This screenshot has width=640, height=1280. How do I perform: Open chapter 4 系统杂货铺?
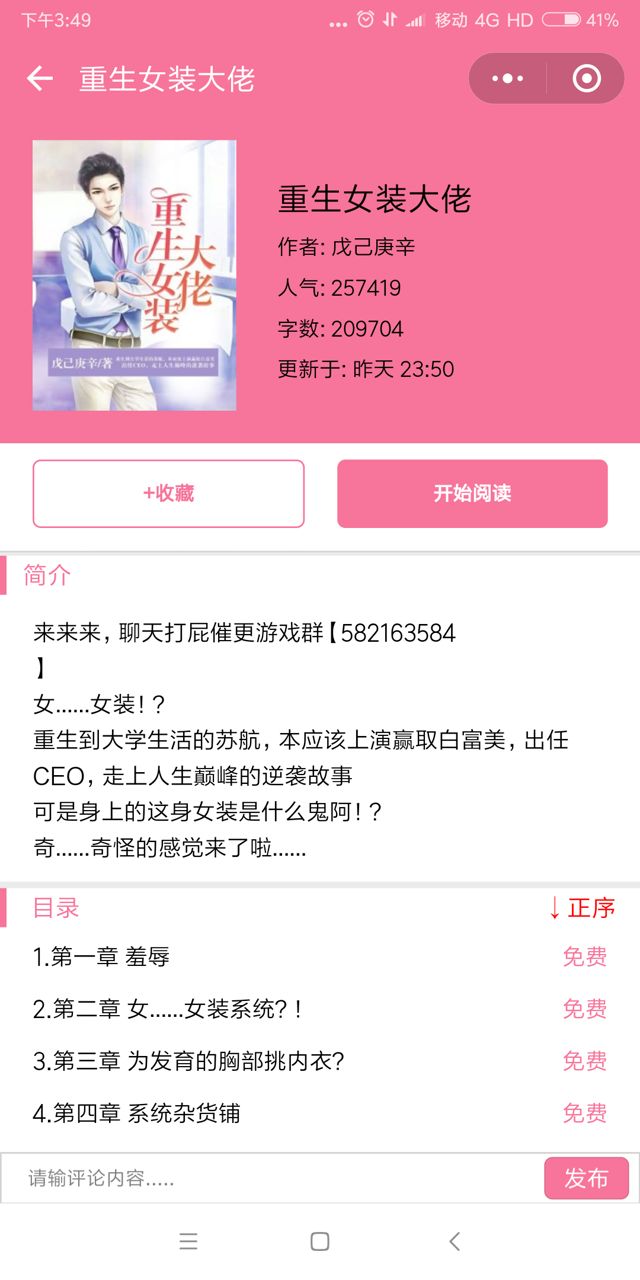137,1113
